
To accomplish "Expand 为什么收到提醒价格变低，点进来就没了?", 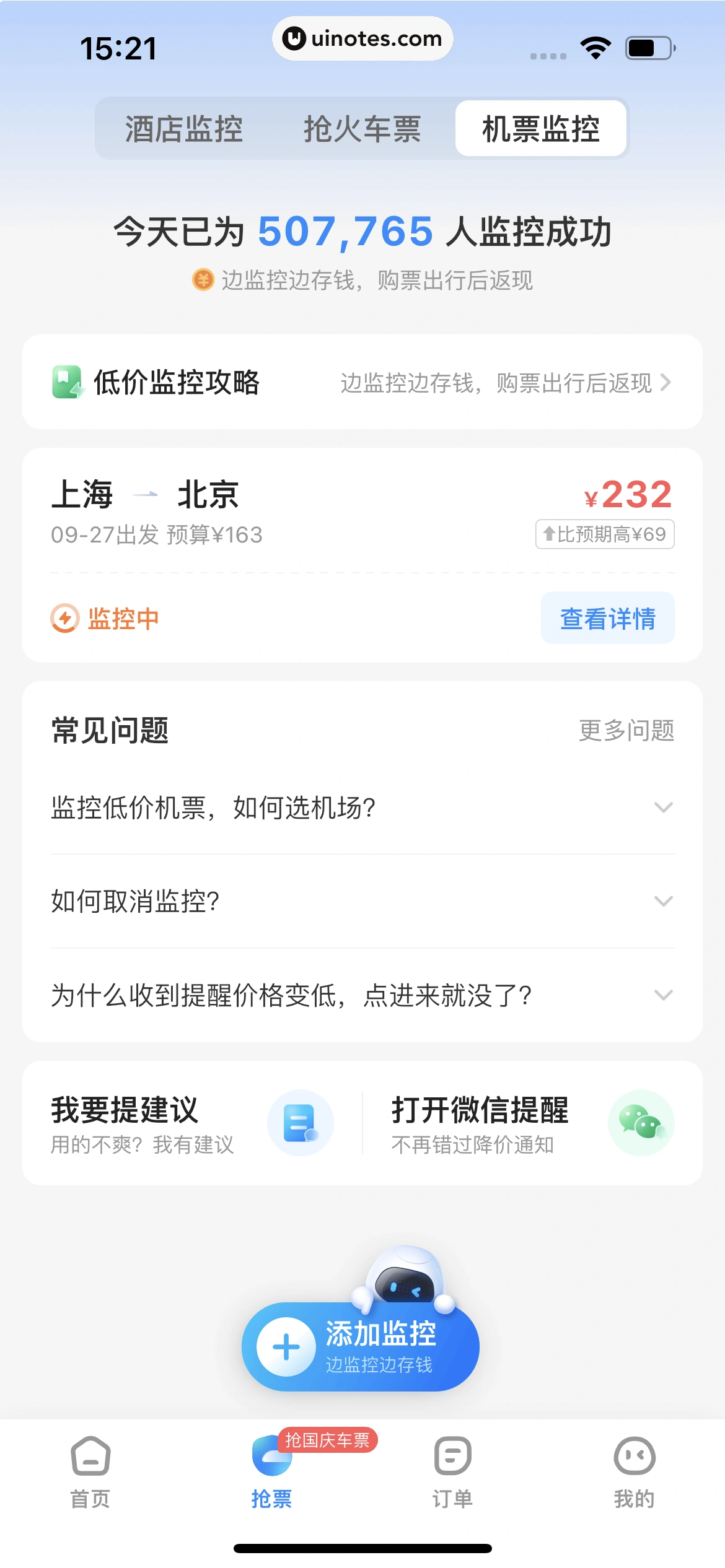I will 362,995.
